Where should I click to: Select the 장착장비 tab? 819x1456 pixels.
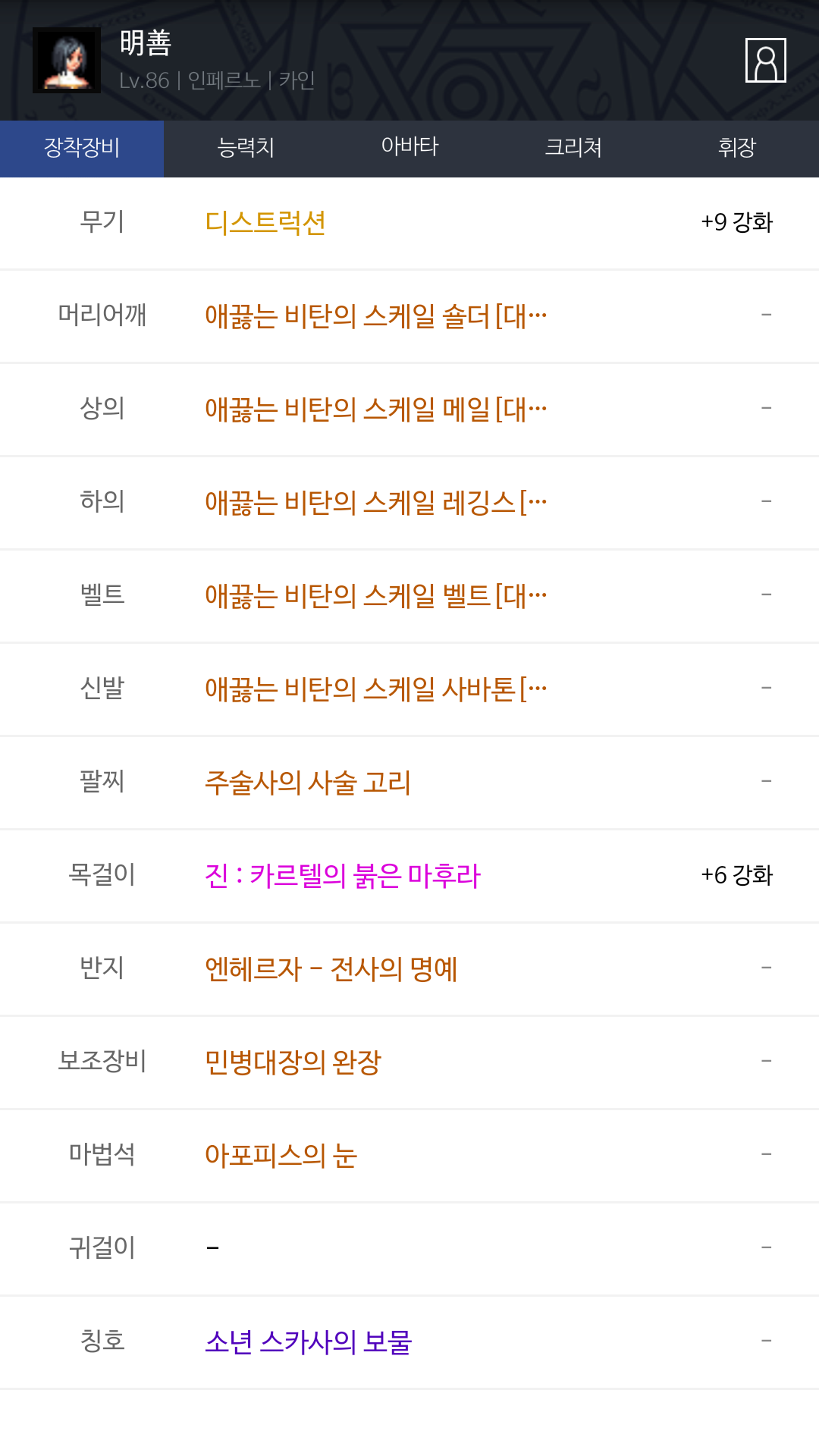click(x=82, y=149)
